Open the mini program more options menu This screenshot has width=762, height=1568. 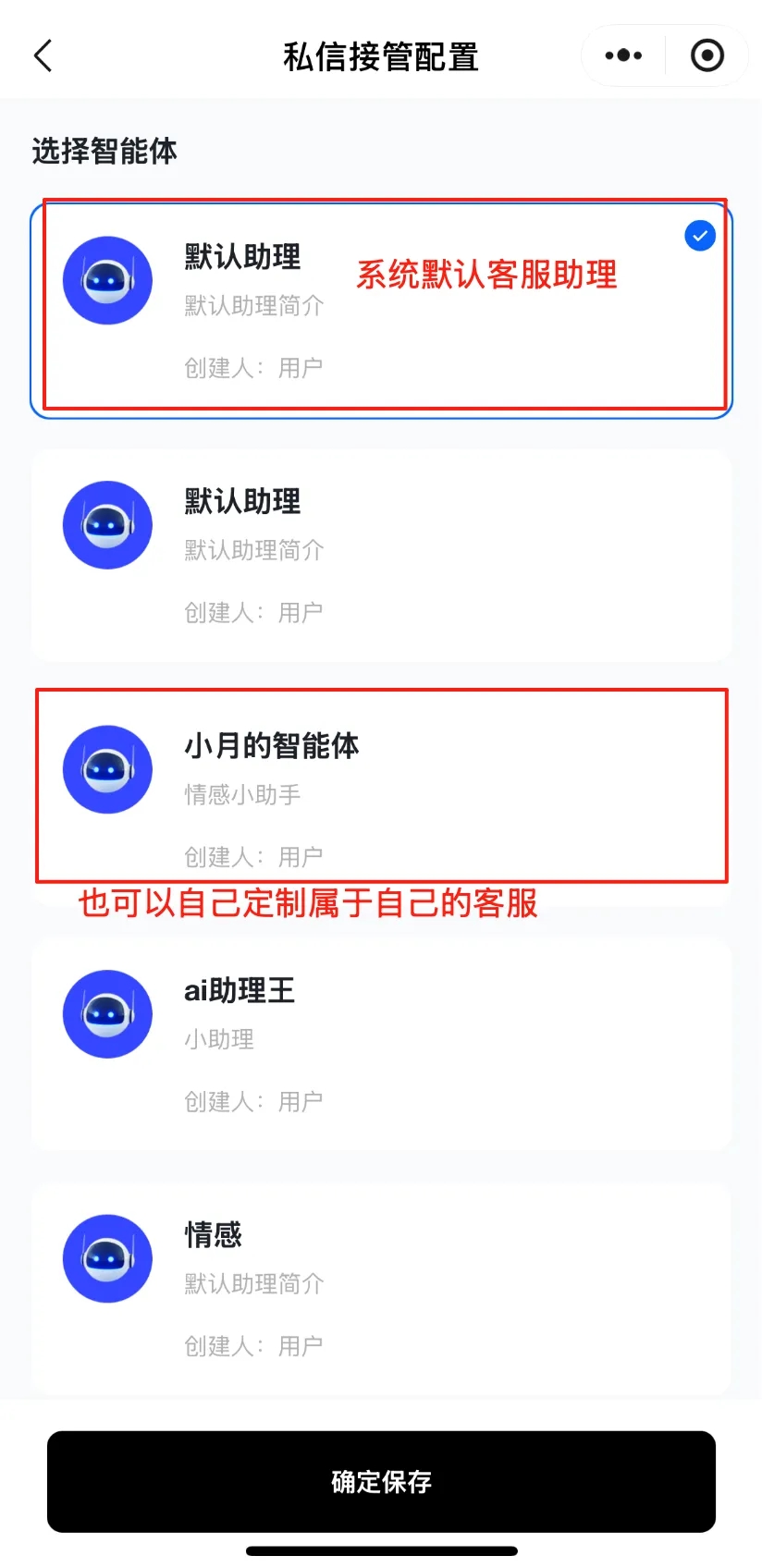(623, 55)
